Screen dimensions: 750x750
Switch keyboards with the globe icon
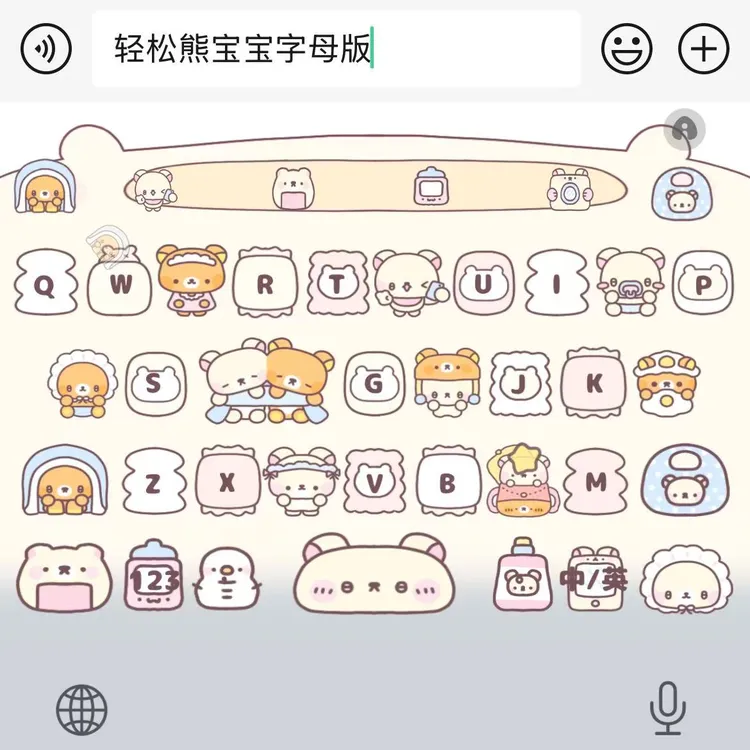click(x=82, y=710)
